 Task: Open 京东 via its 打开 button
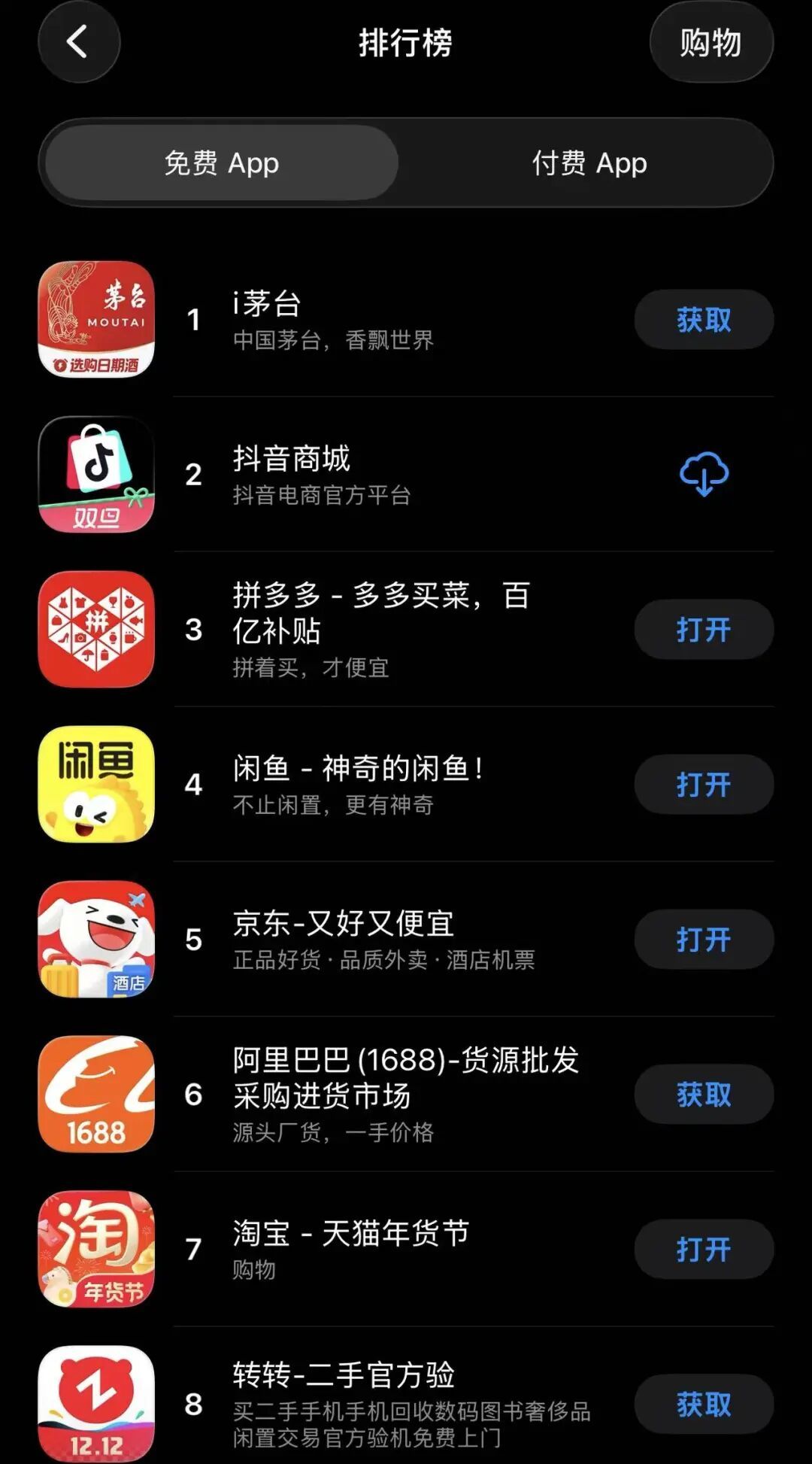point(703,940)
